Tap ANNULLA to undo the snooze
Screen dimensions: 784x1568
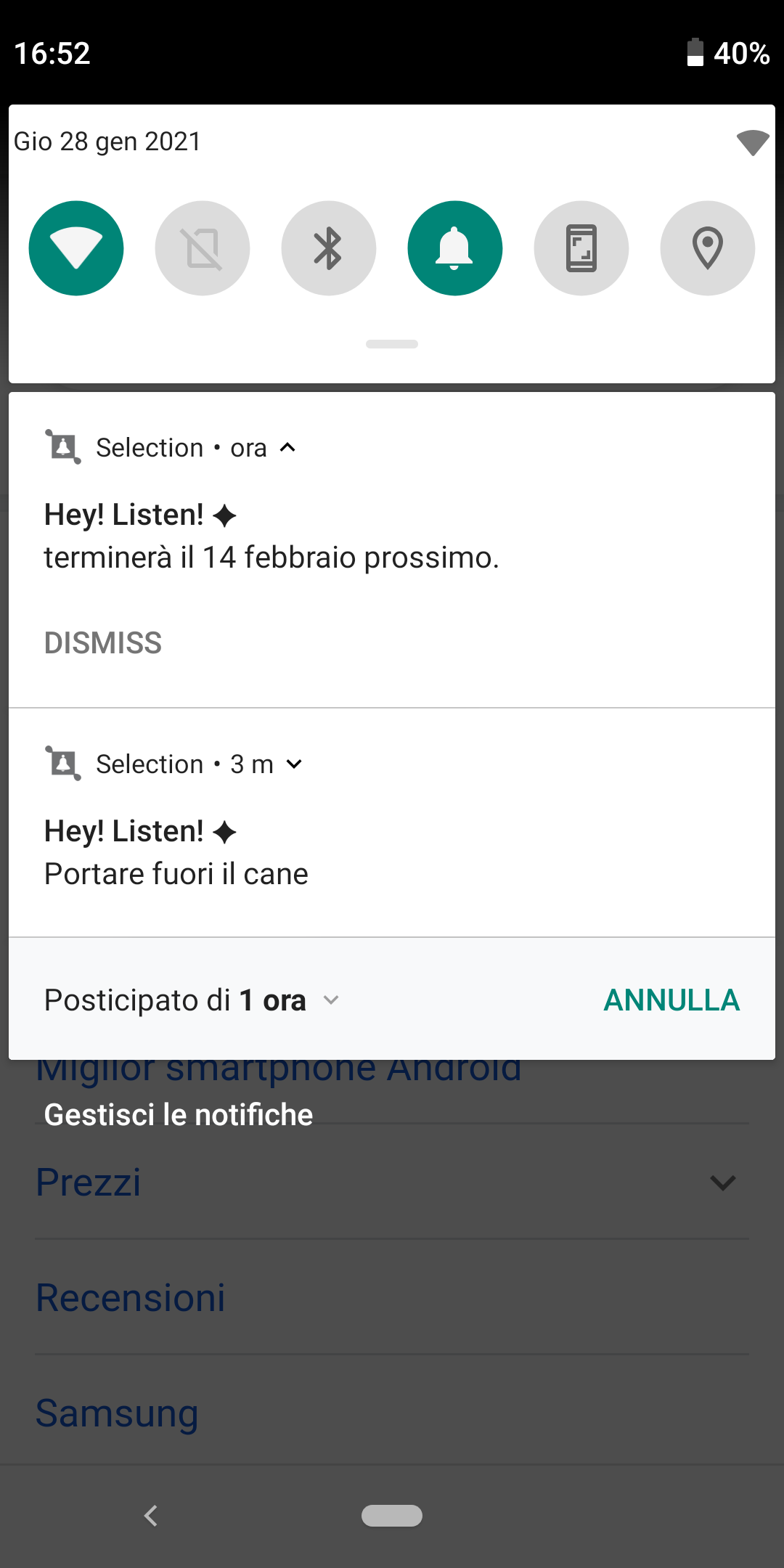[672, 1000]
